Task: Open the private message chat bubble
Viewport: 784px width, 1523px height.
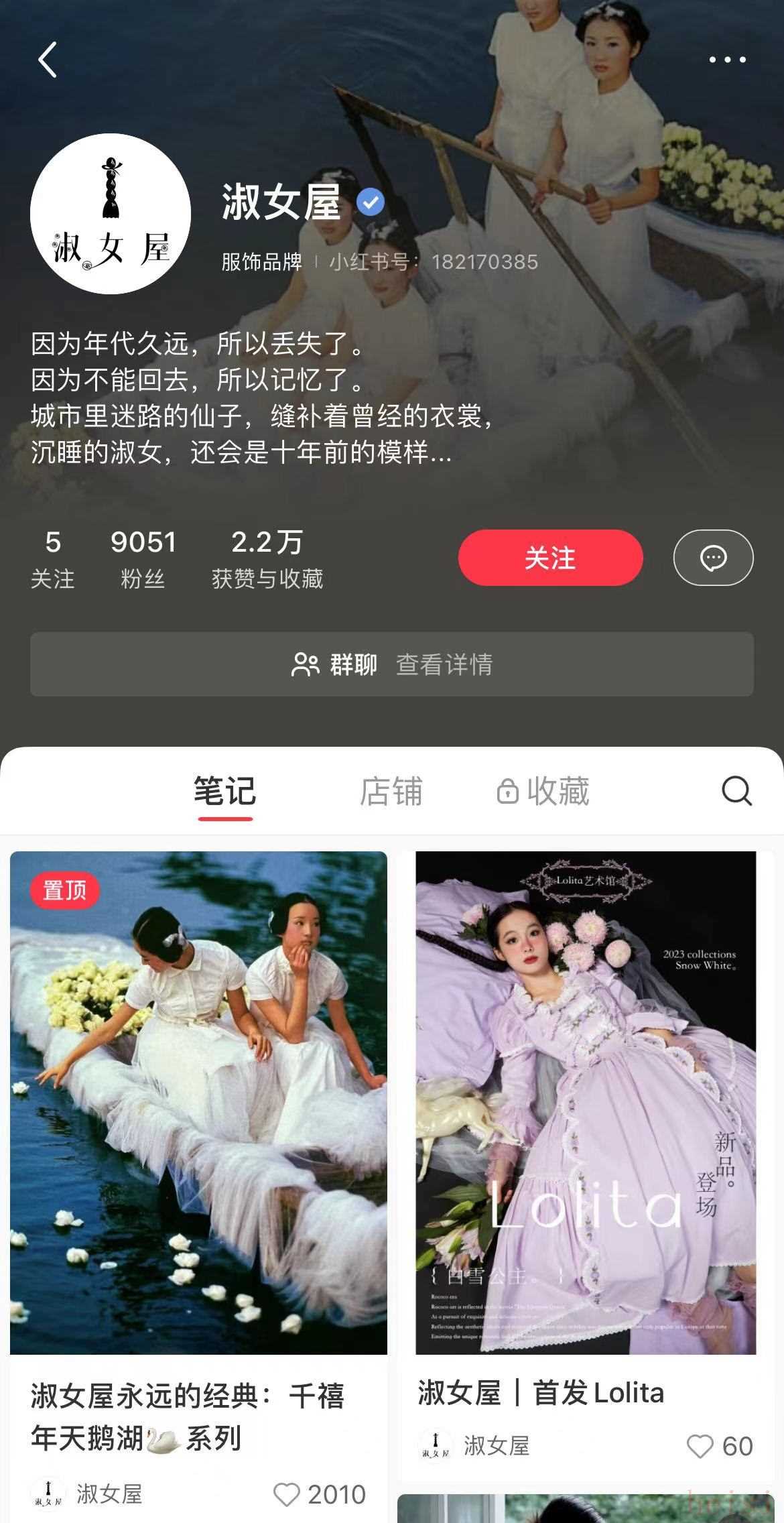Action: click(713, 558)
